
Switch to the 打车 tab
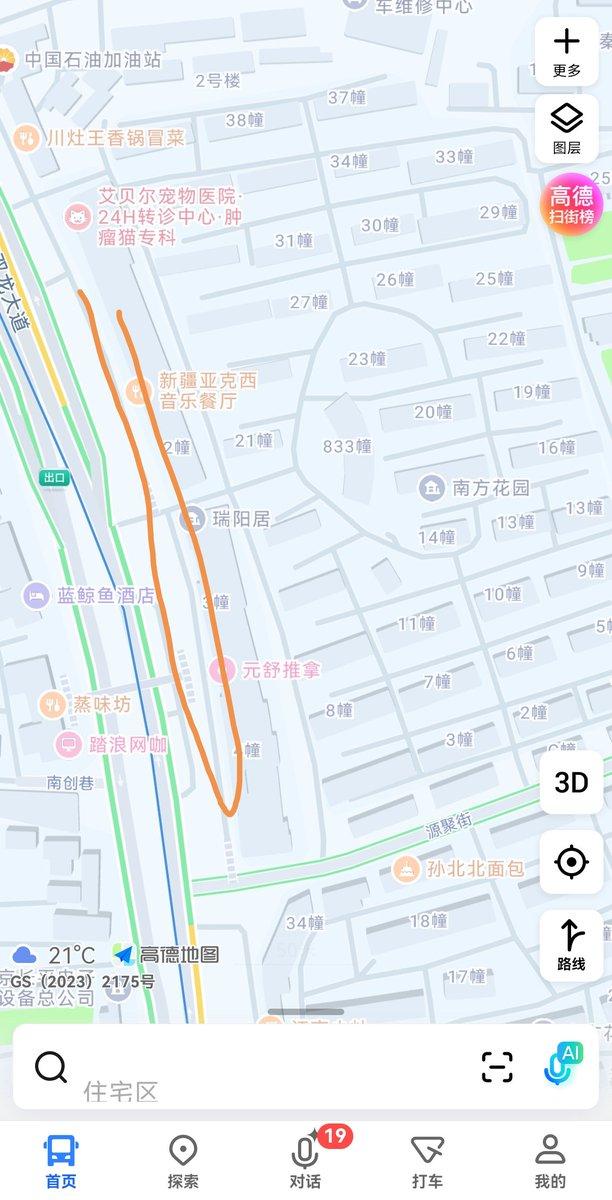[x=428, y=1161]
